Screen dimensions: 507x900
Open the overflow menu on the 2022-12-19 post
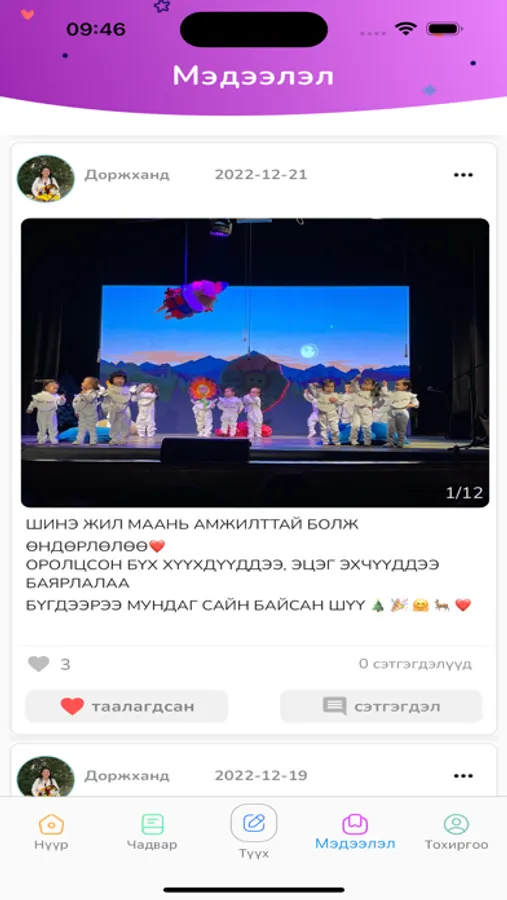coord(463,776)
